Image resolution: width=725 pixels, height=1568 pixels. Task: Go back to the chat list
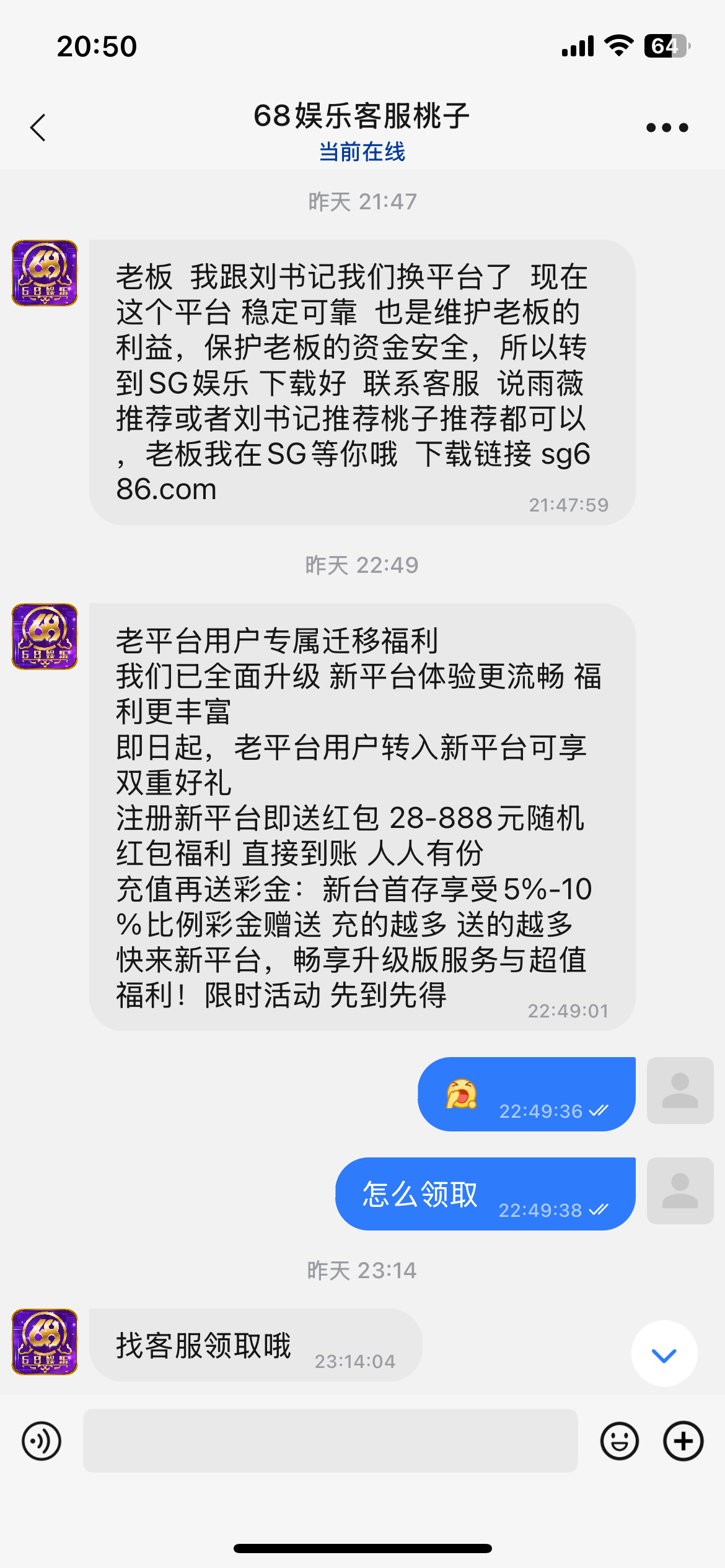pos(38,128)
